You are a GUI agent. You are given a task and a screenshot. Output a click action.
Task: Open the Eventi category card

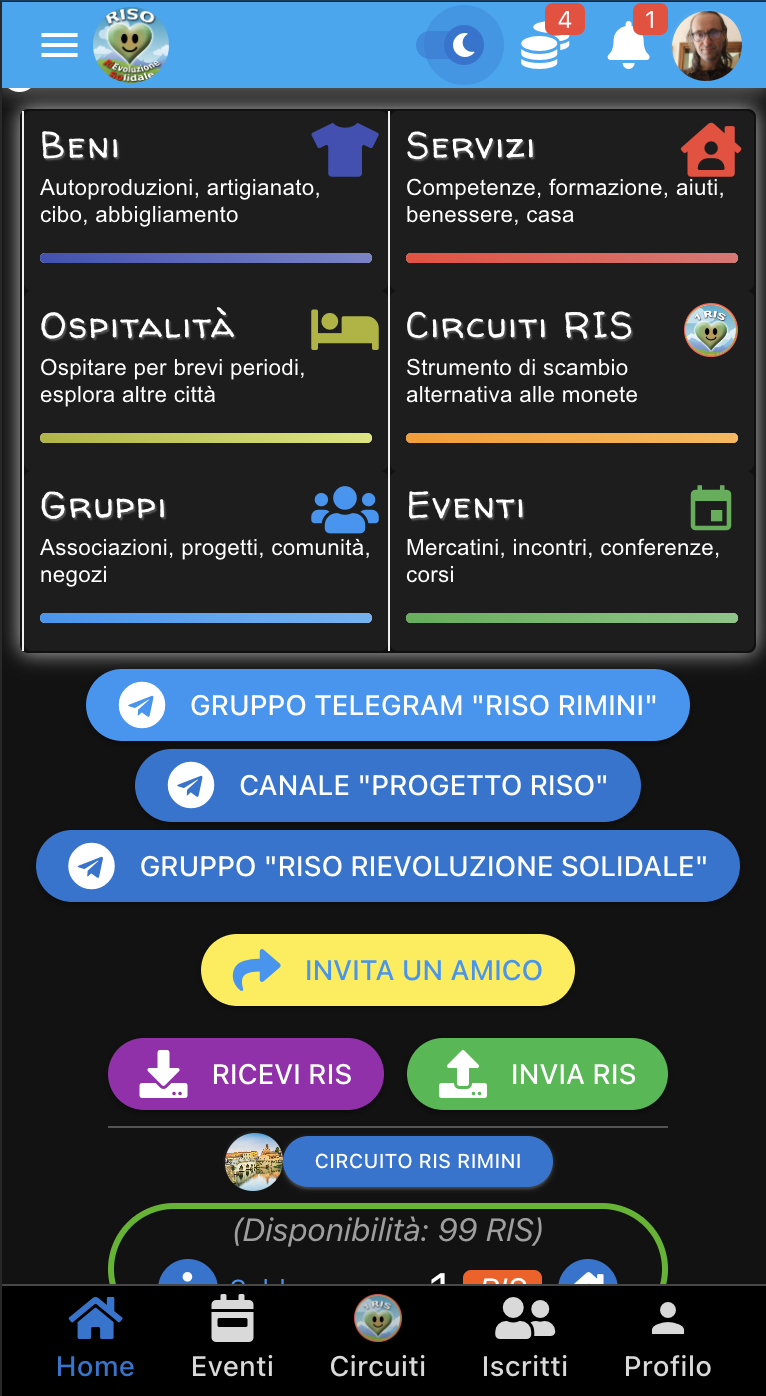tap(572, 550)
